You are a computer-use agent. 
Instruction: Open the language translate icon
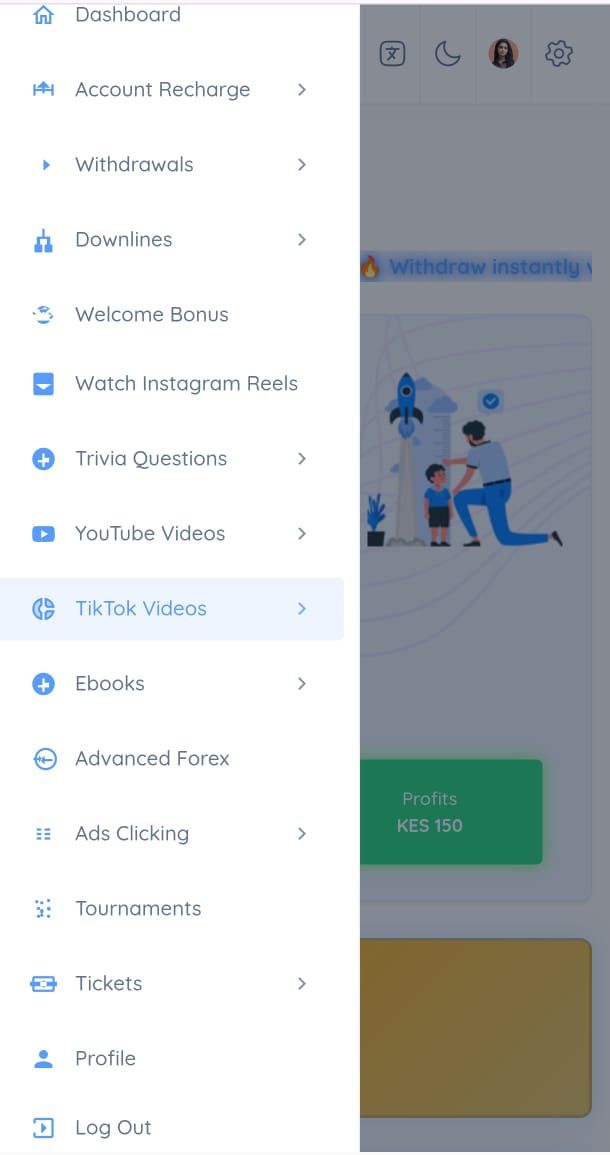click(392, 54)
